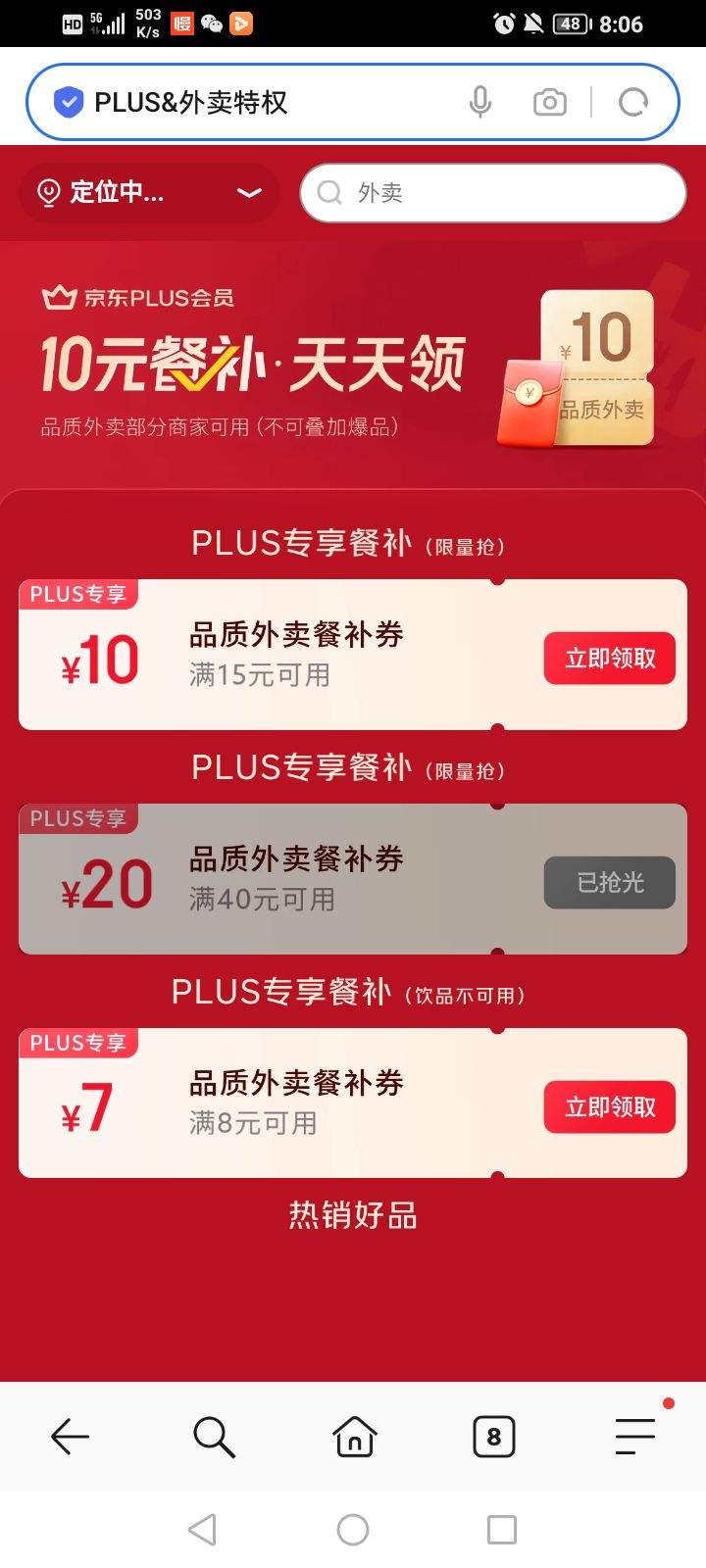This screenshot has height=1568, width=706.
Task: Tap the shield security icon in address bar
Action: pyautogui.click(x=67, y=101)
